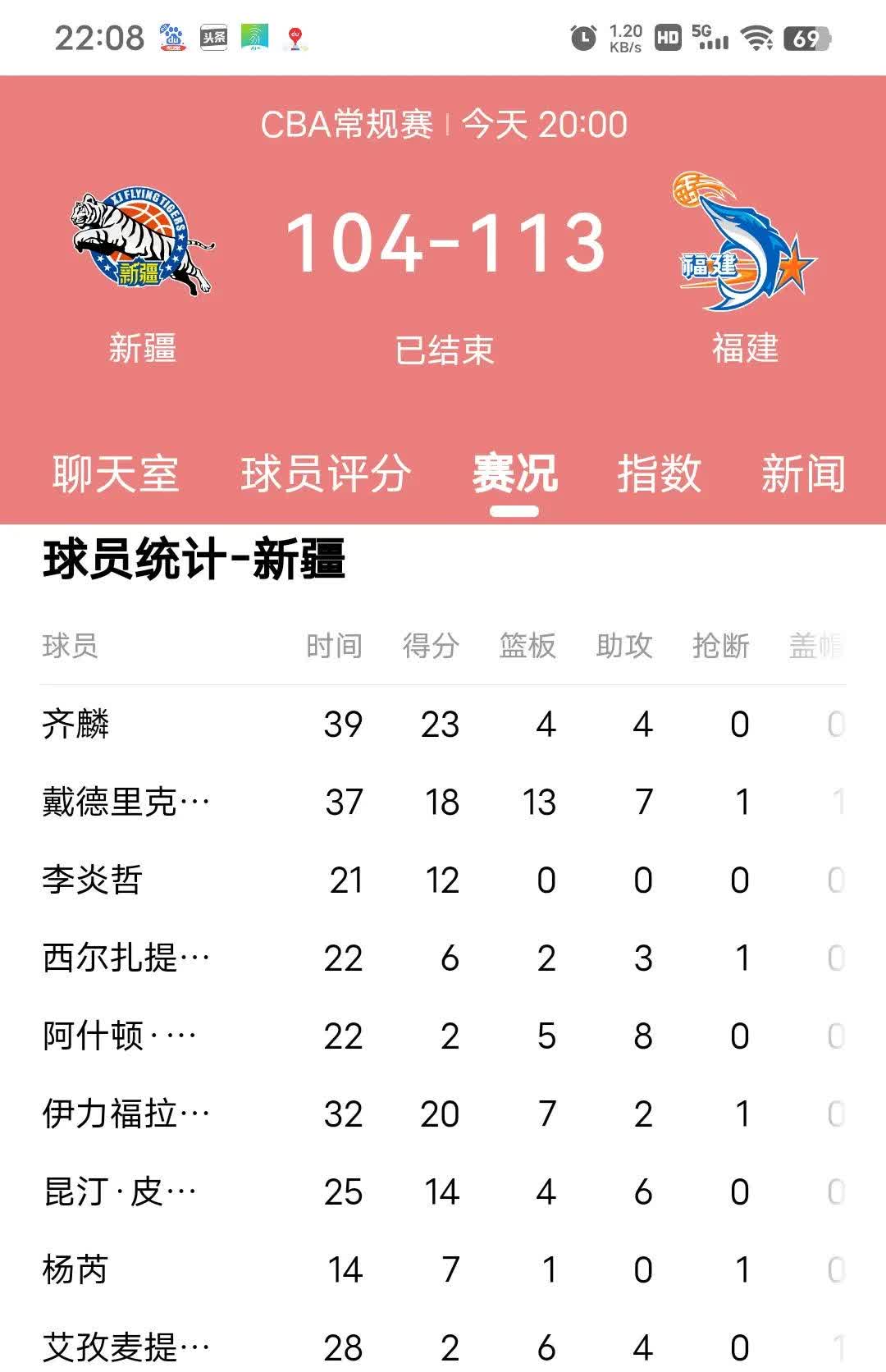Tap the du location icon in status bar
886x1372 pixels.
295,37
